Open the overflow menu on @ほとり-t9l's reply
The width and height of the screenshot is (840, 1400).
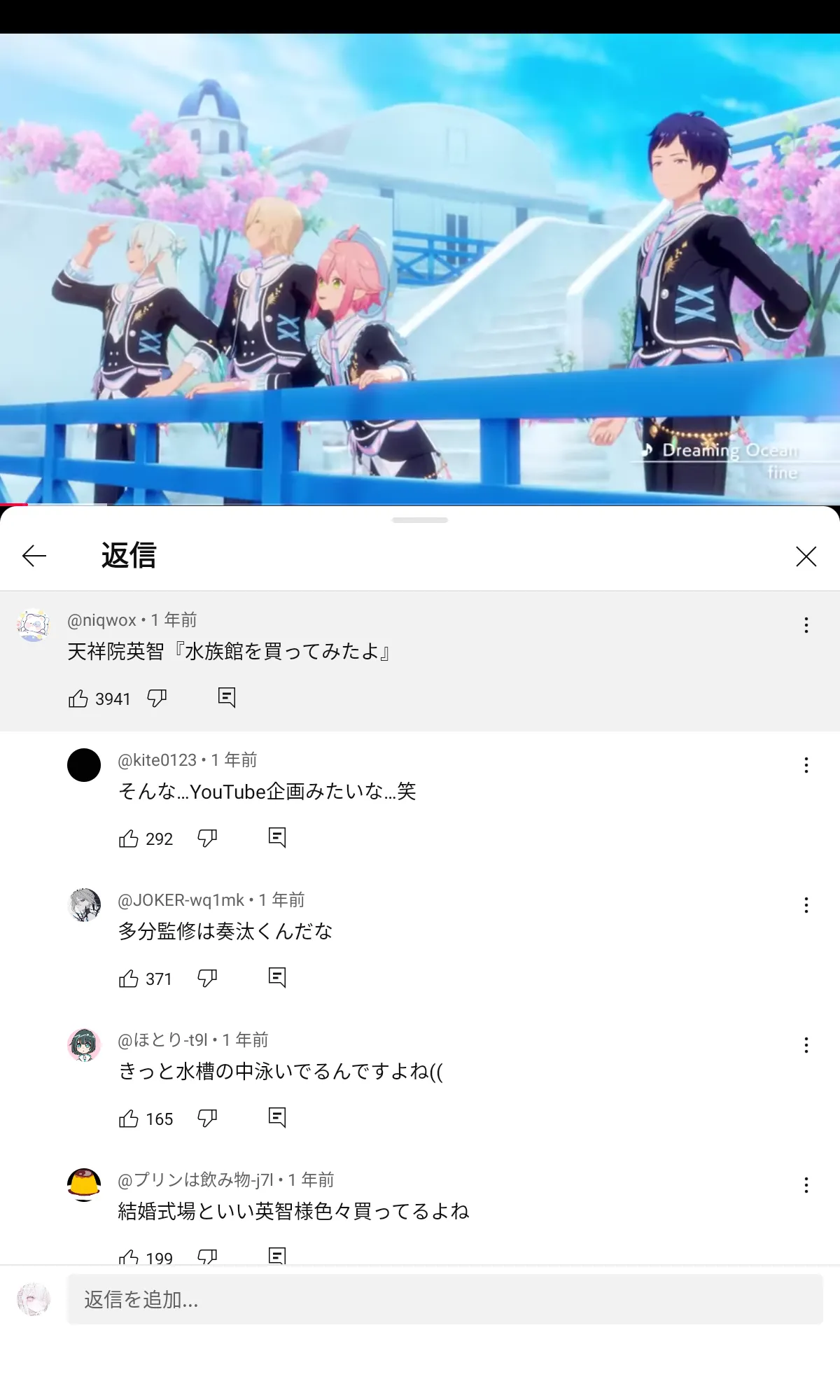pyautogui.click(x=806, y=1045)
